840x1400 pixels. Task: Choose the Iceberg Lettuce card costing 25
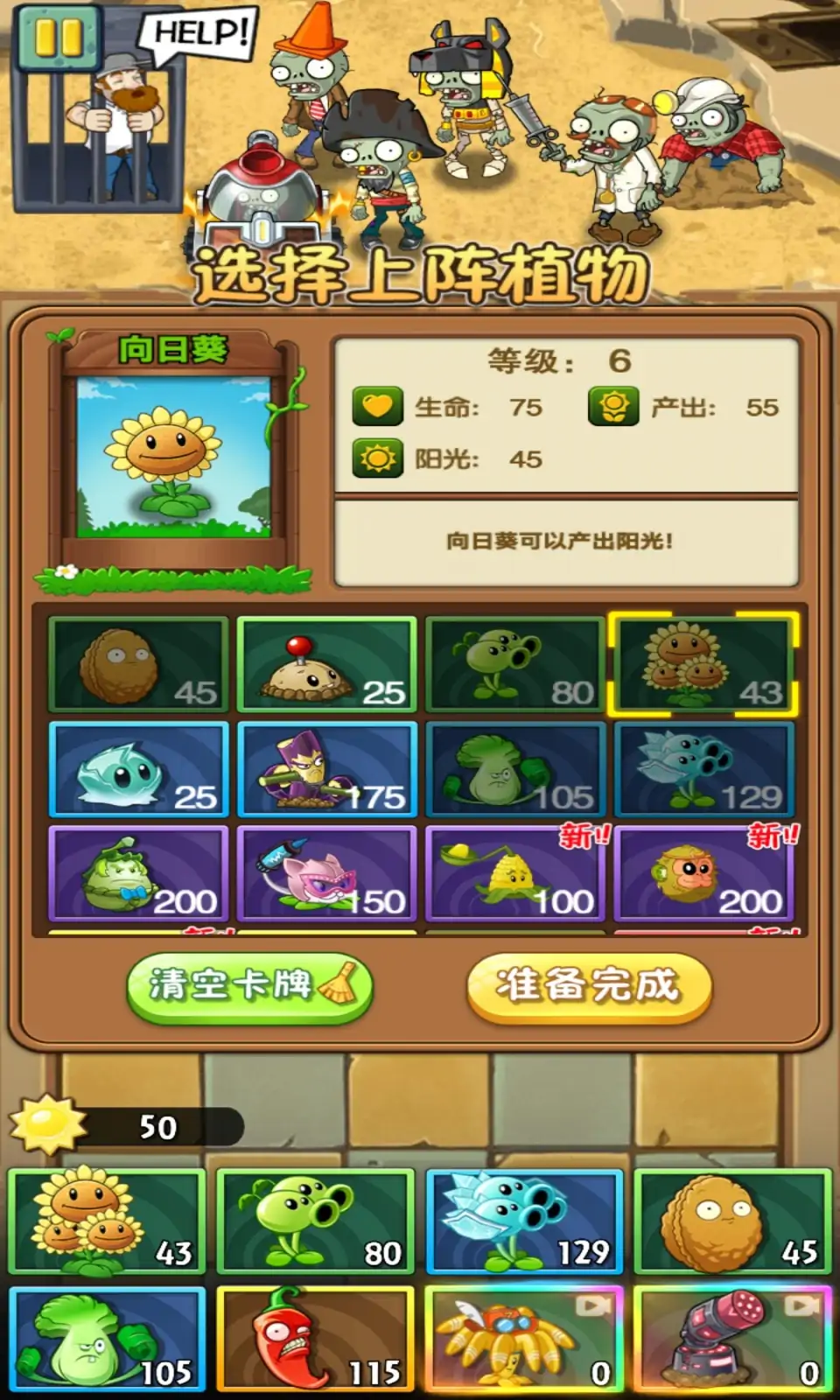click(138, 769)
